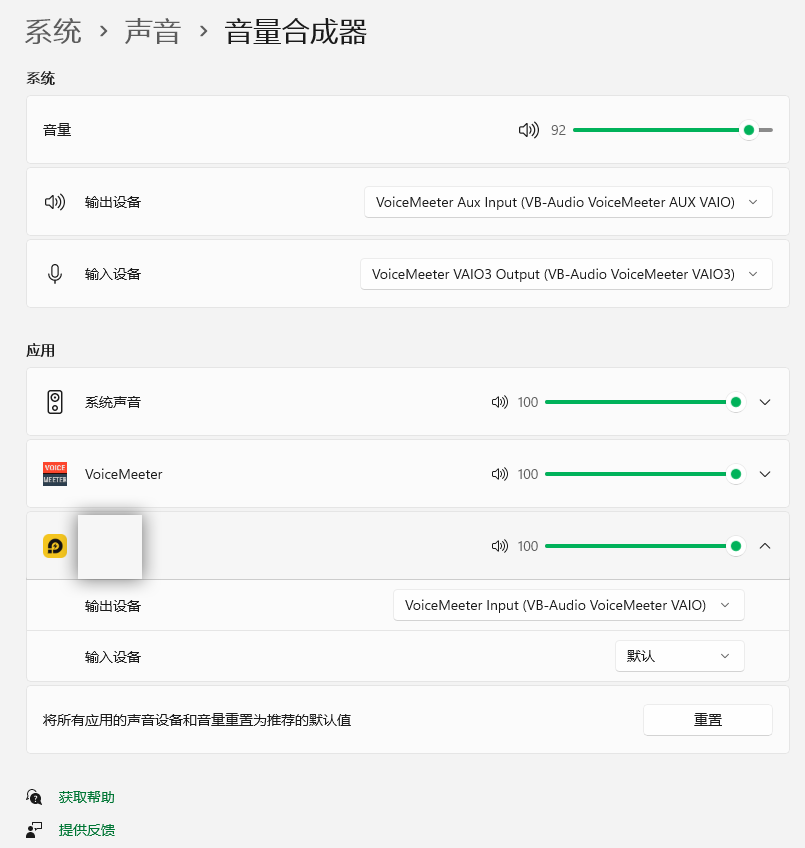
Task: Adjust the VoiceMeeter volume slider
Action: pos(640,474)
